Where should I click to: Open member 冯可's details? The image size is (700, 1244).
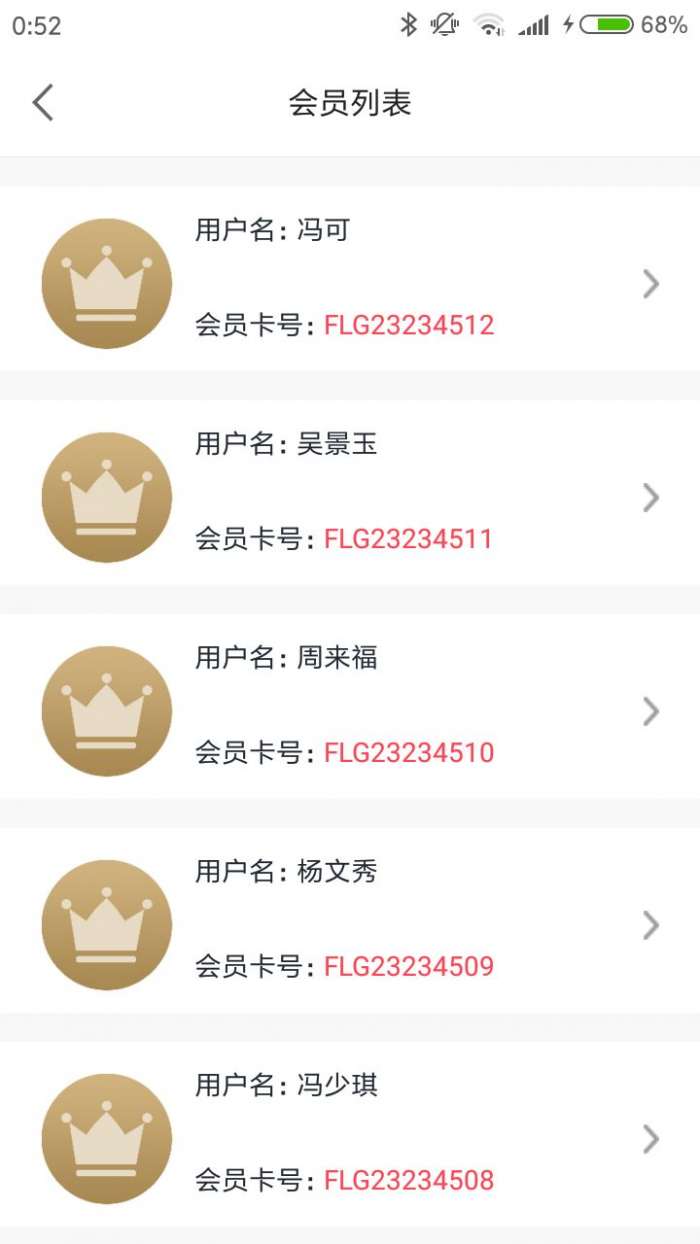[x=350, y=278]
